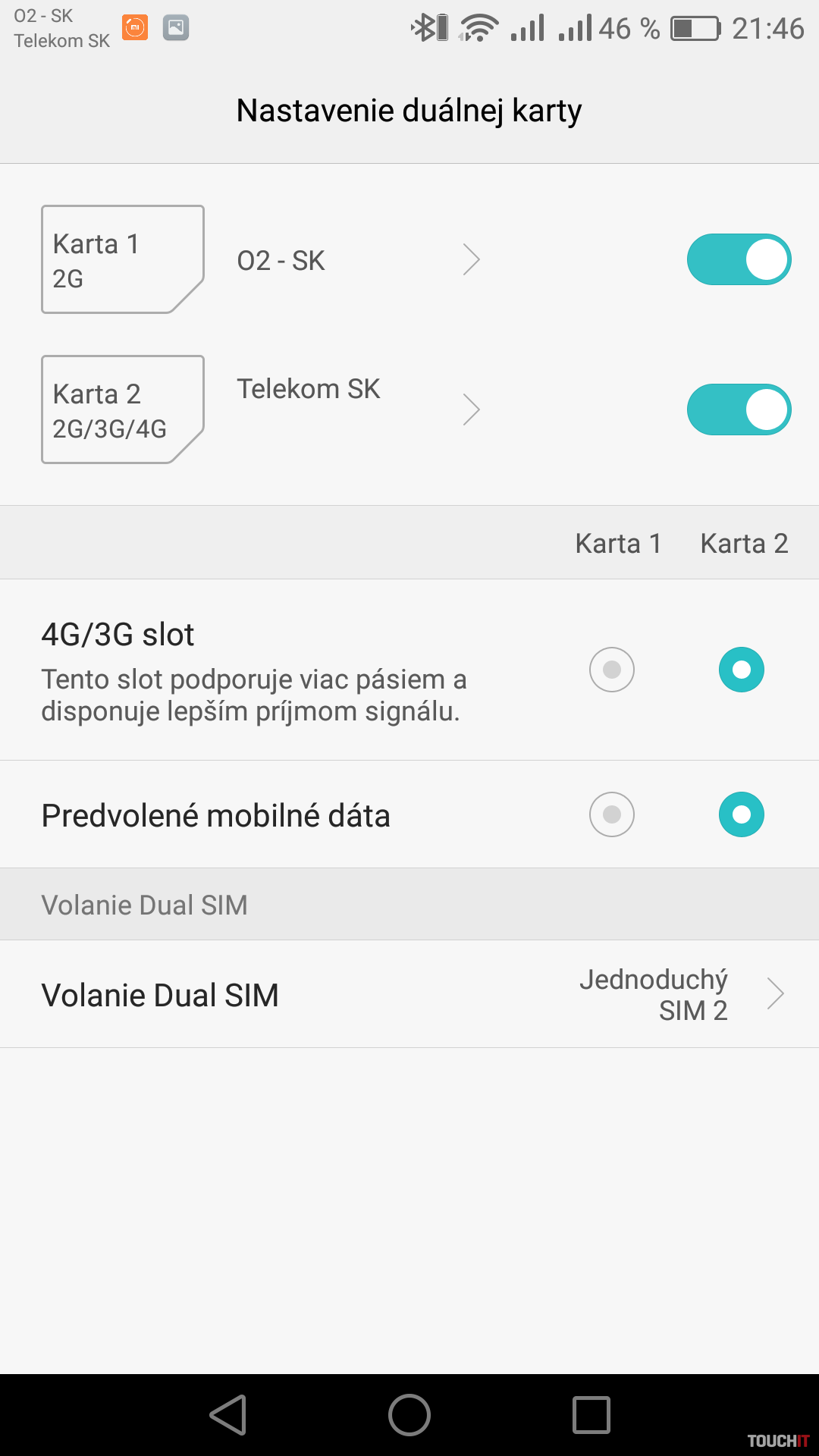Viewport: 819px width, 1456px height.
Task: Open Karta 2 Telekom SK settings
Action: [x=356, y=409]
